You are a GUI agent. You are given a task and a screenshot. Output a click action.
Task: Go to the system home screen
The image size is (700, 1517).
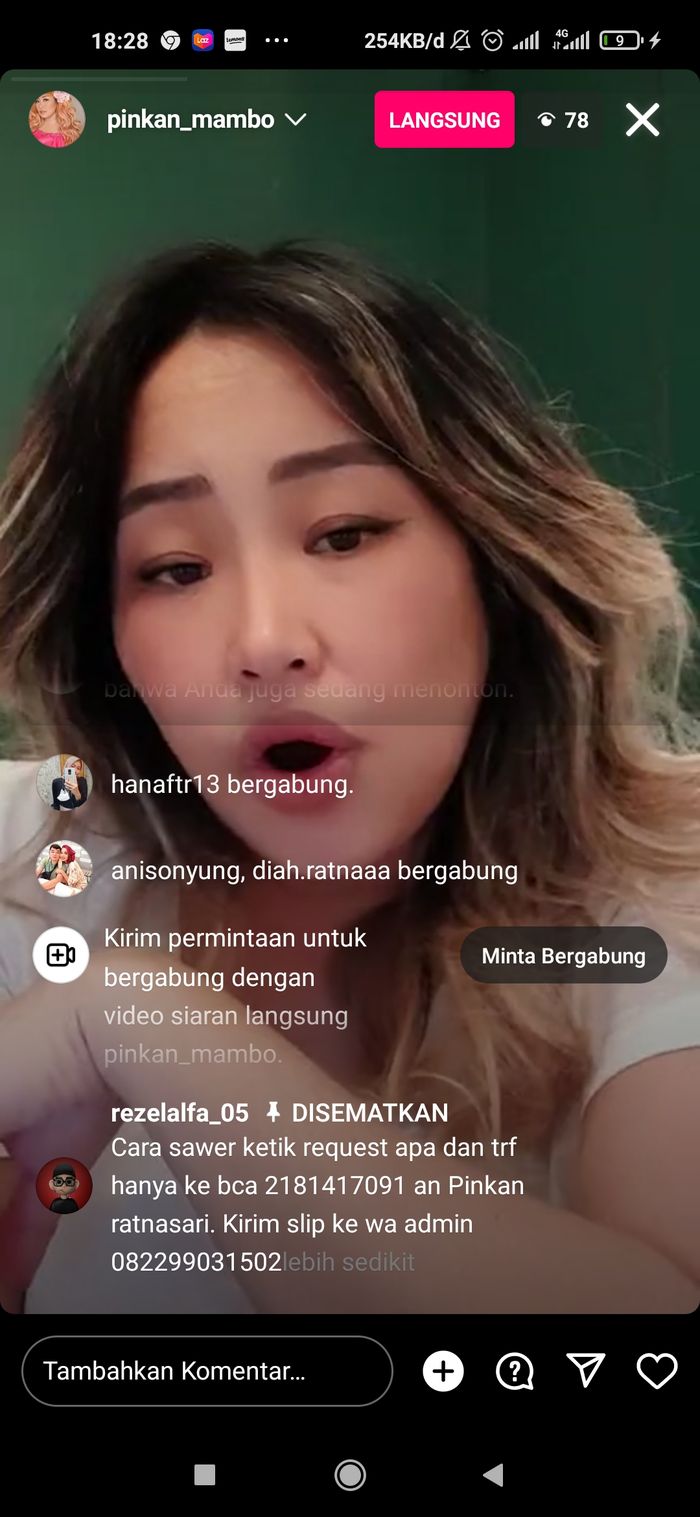coord(350,1474)
